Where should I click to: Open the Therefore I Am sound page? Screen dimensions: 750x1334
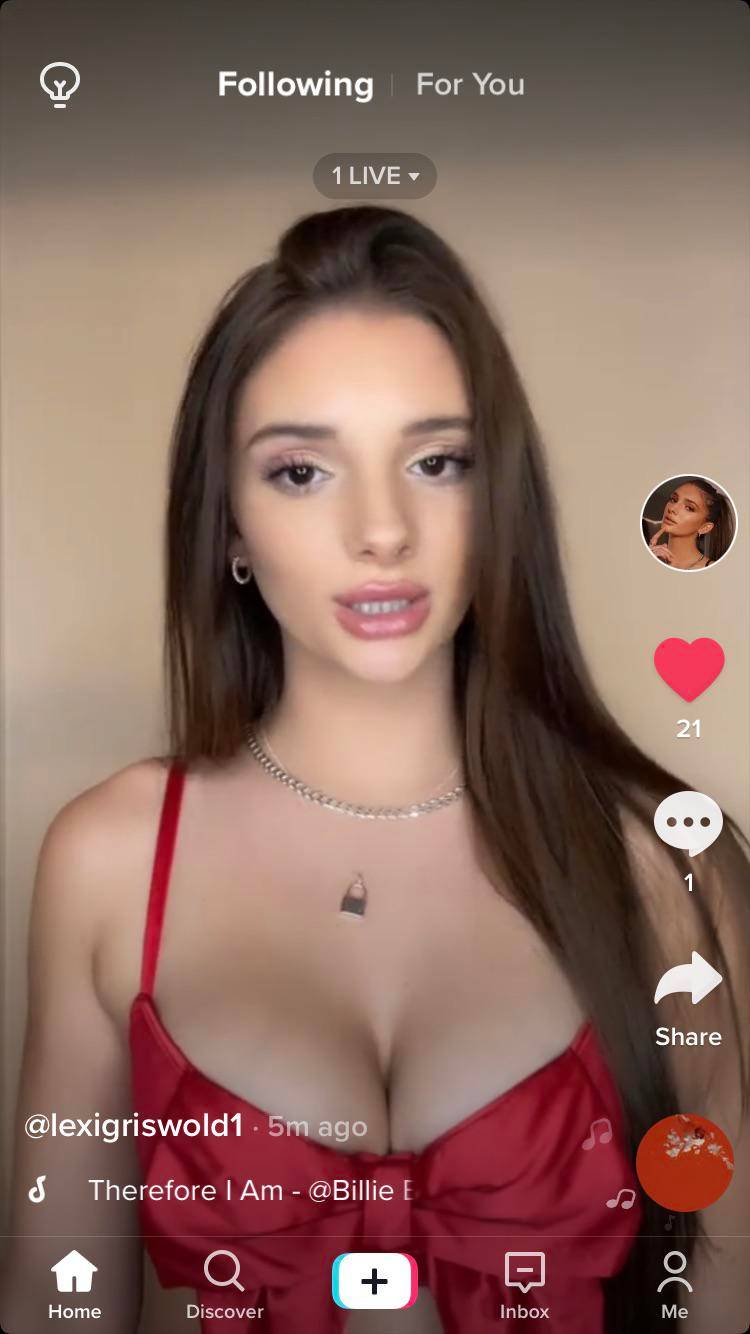click(250, 1190)
